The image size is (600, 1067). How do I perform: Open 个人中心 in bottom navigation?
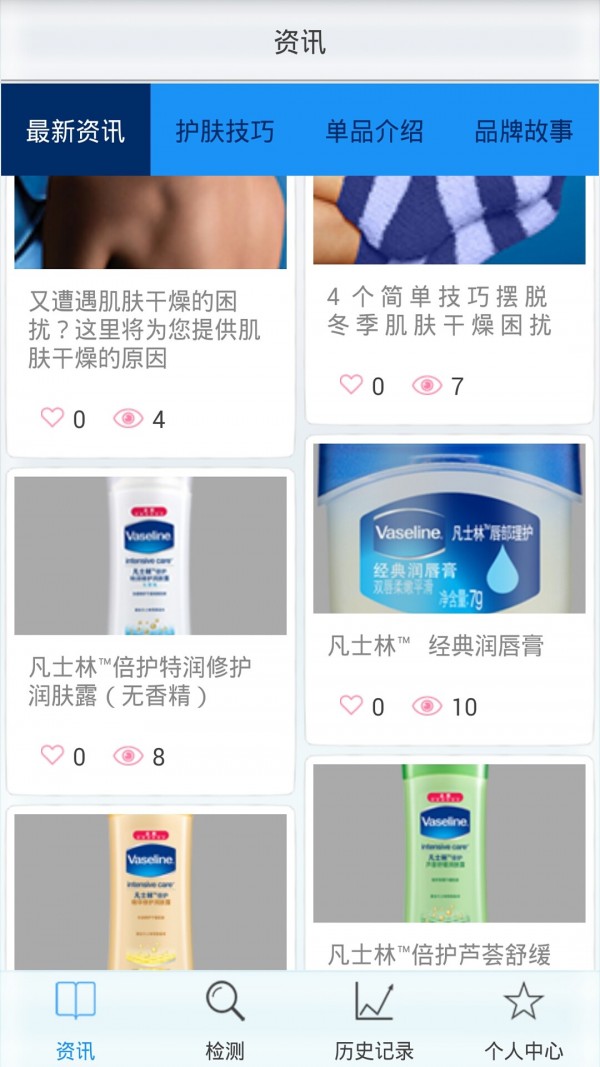click(524, 1020)
